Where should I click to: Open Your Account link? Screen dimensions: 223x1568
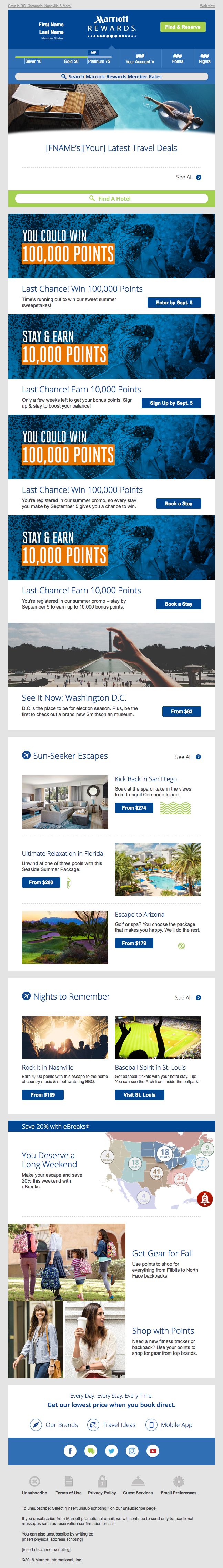coord(140,61)
